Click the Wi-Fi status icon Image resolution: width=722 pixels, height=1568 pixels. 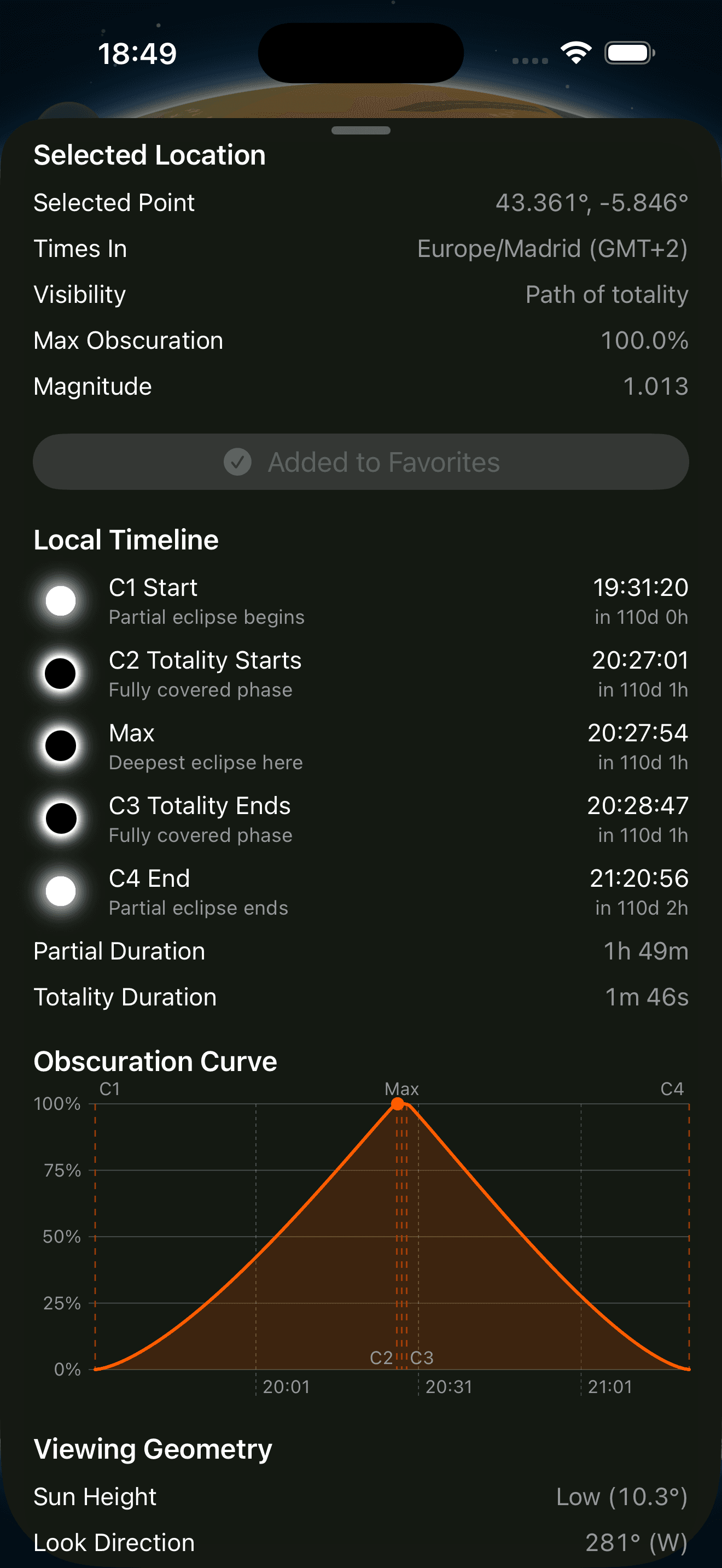[575, 52]
